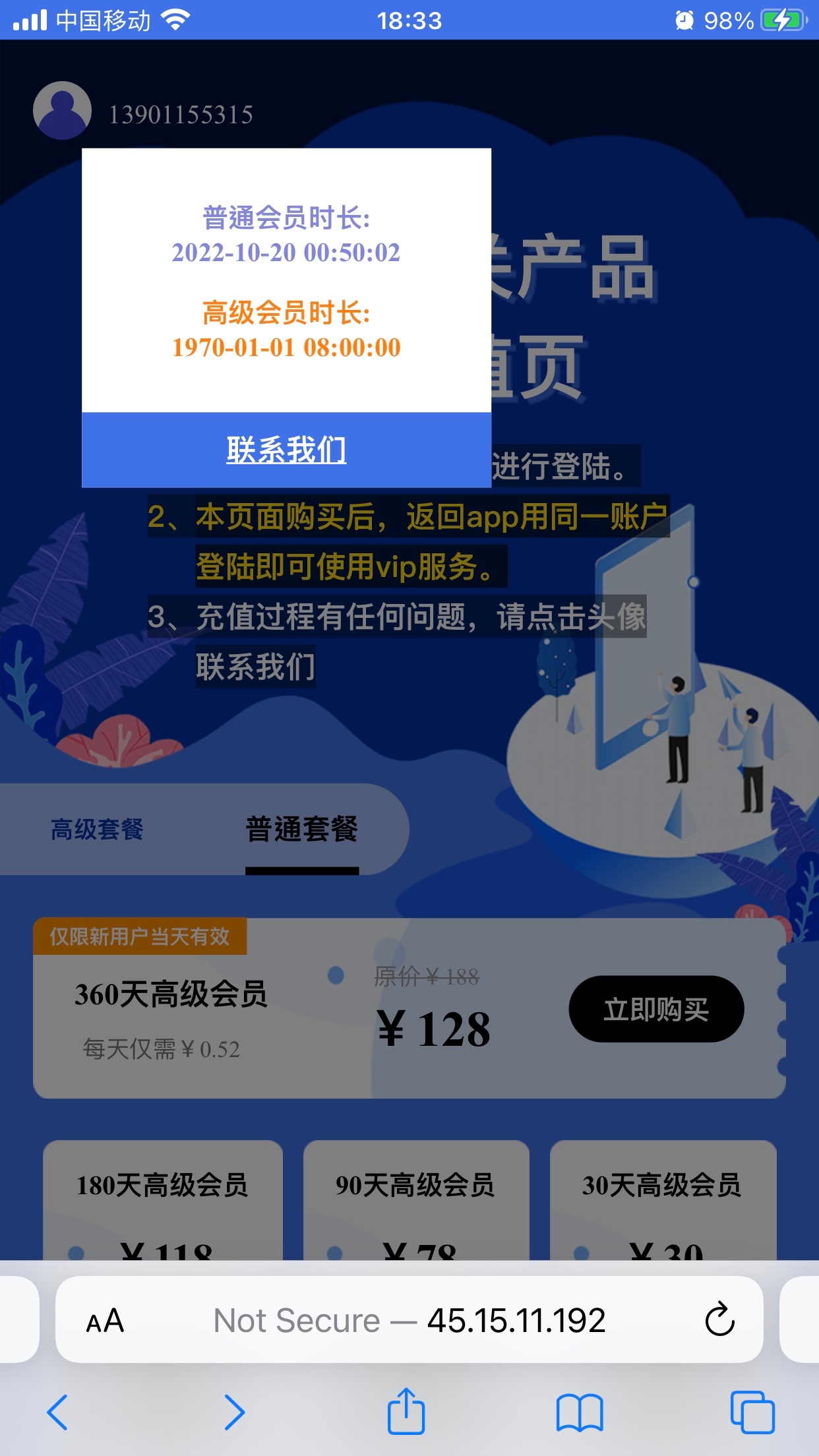
Task: Show all open tabs
Action: pos(752,1412)
